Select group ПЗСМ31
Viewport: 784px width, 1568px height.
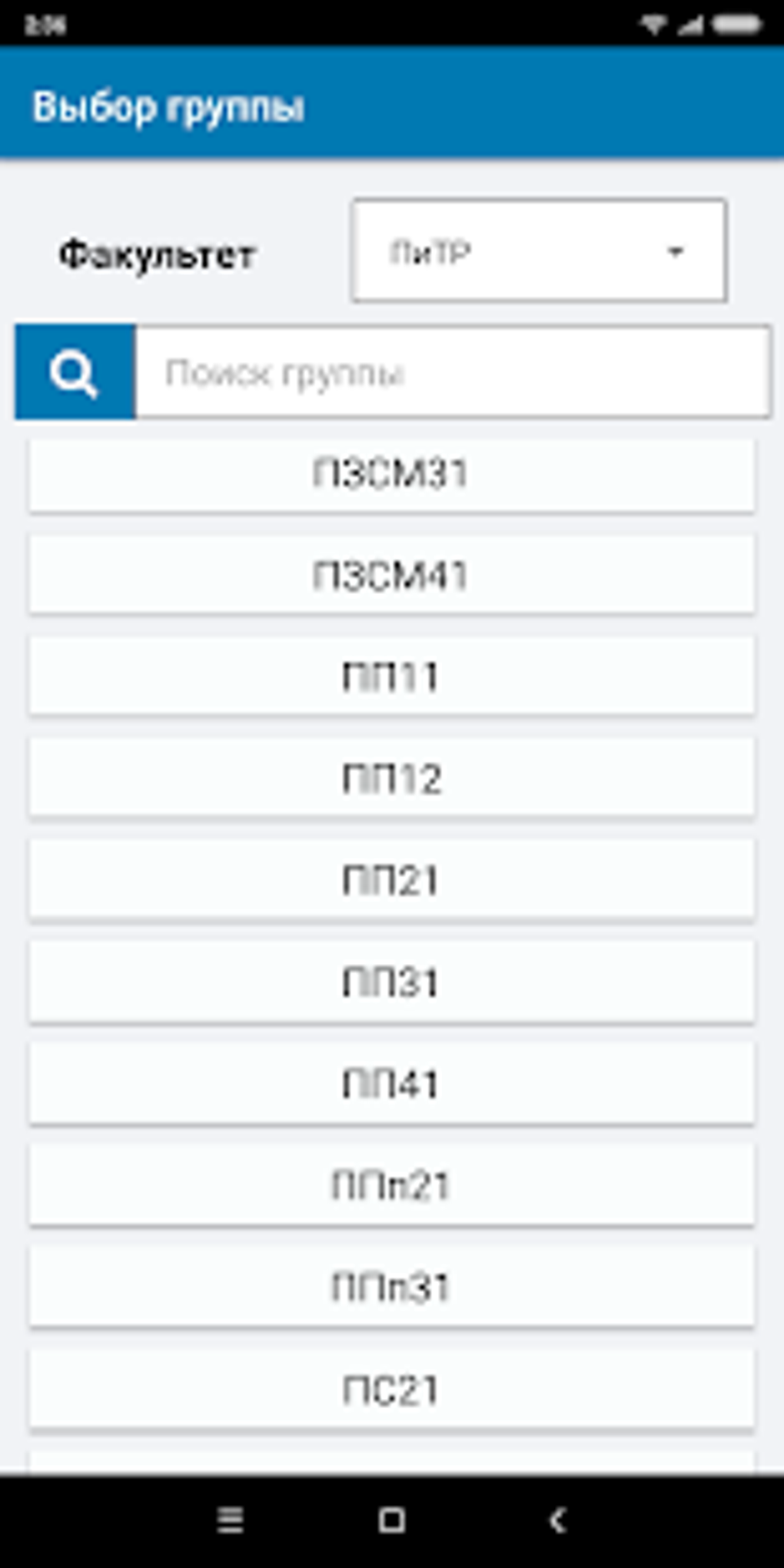(x=391, y=473)
